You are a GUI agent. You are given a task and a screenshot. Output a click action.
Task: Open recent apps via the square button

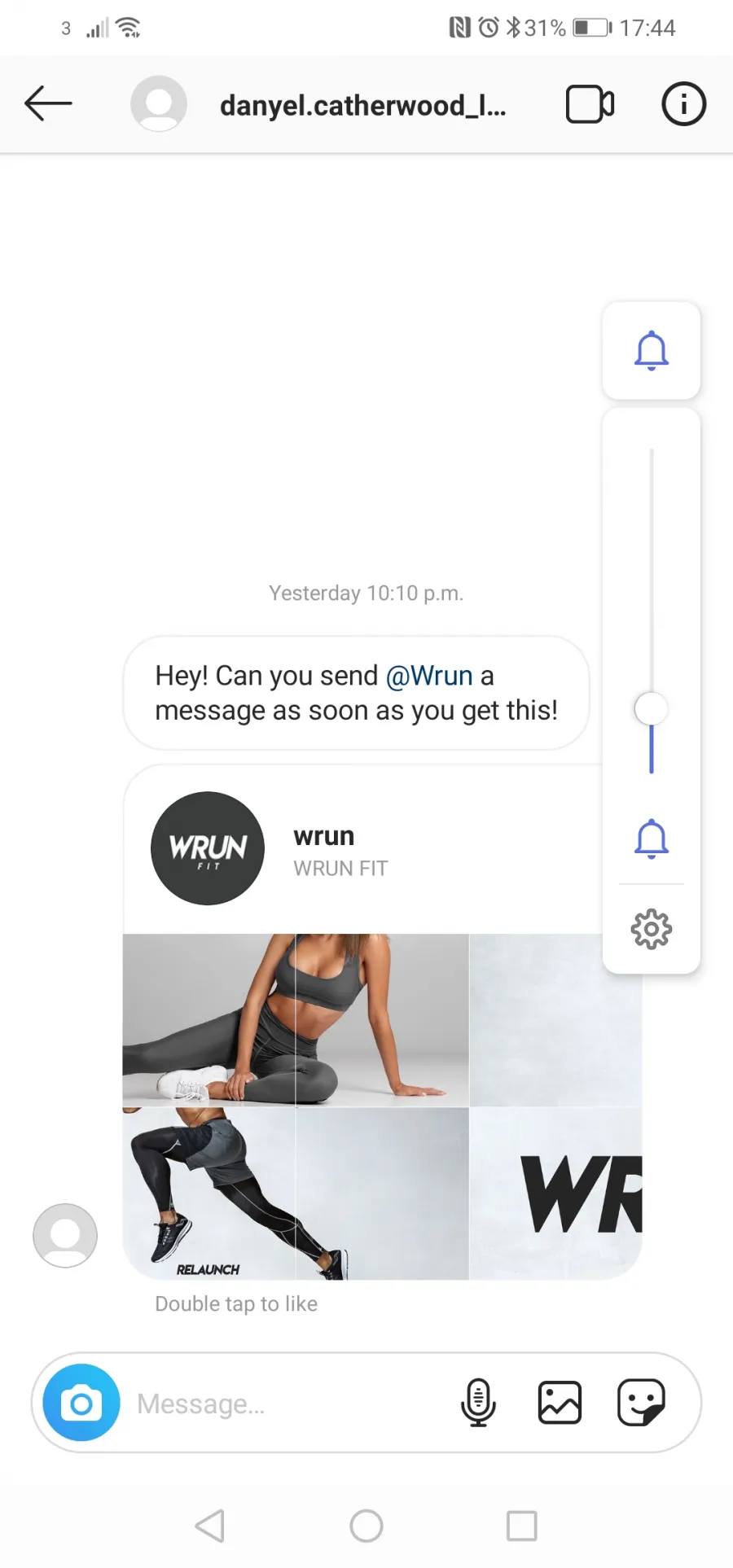coord(521,1526)
